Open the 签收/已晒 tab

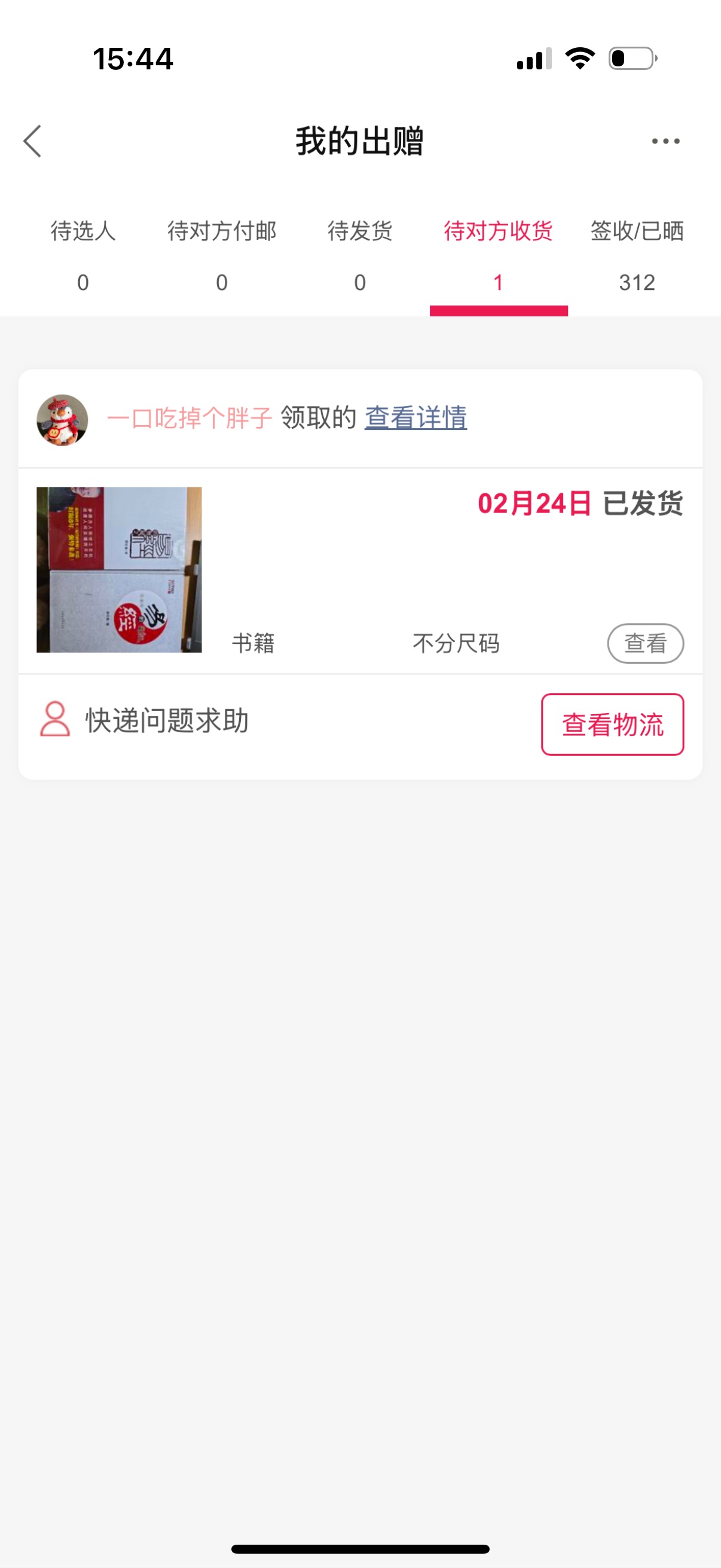[637, 256]
